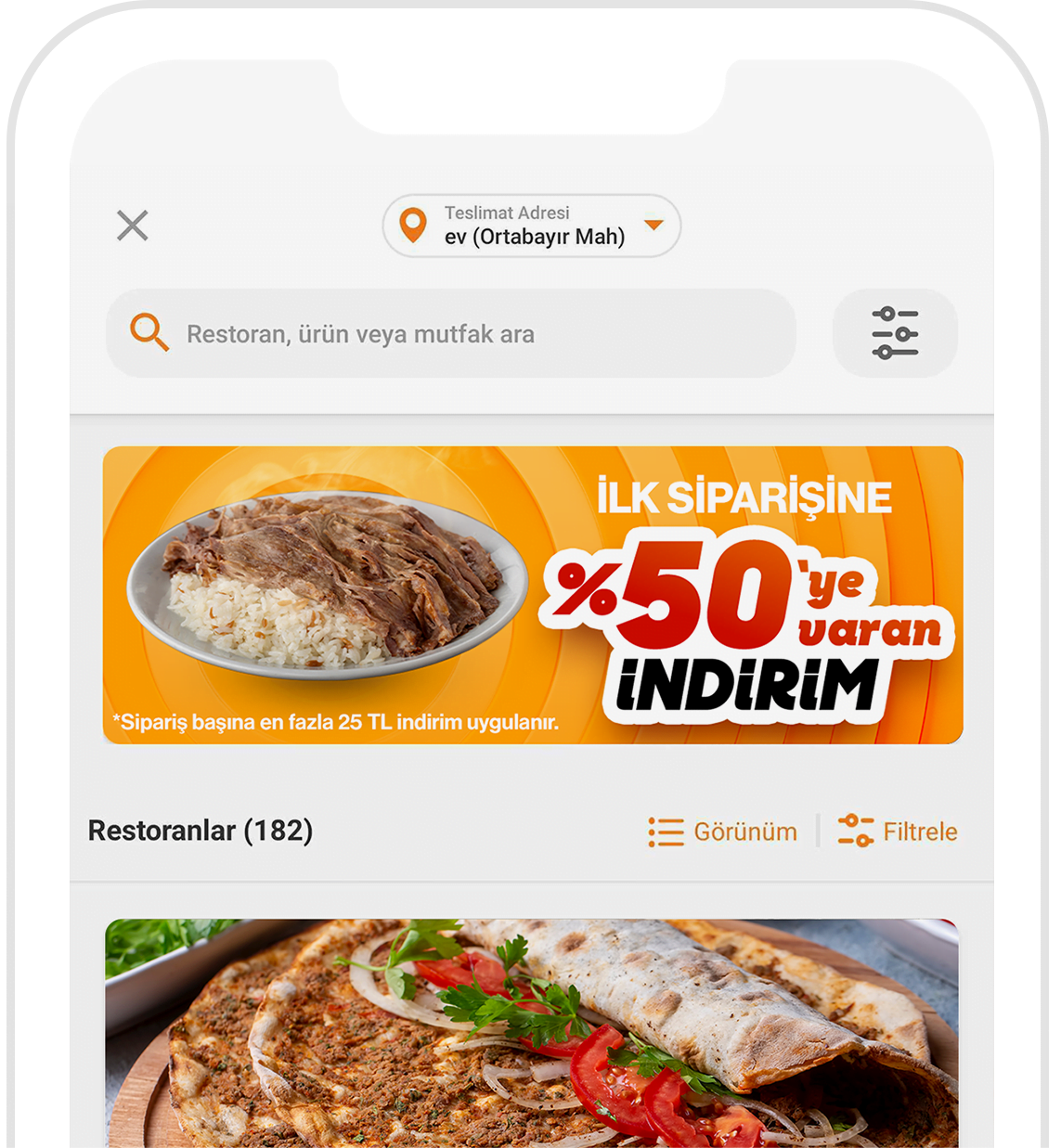Expand the Teslimat Adresi dropdown
Screen dimensions: 1061x1148
click(532, 226)
